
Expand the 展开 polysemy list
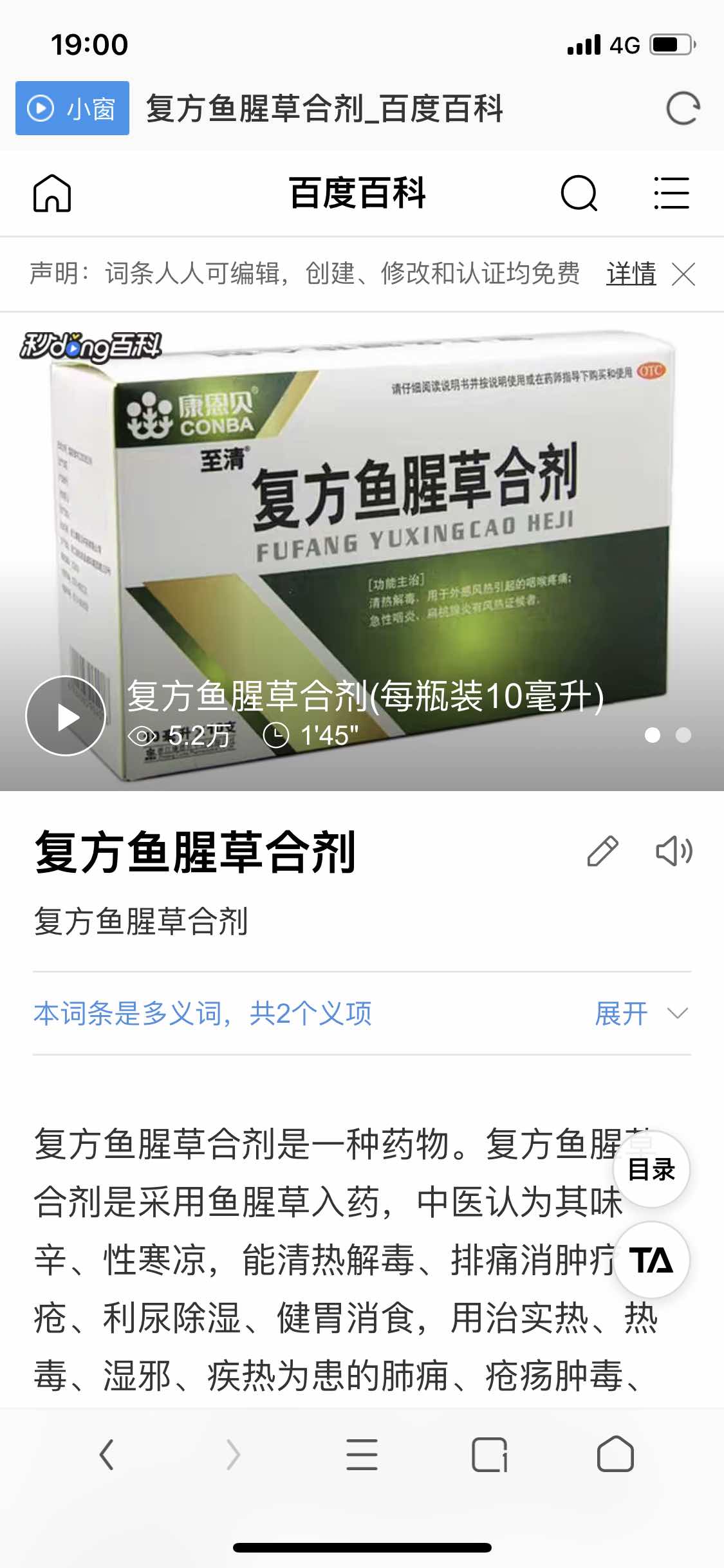(640, 1014)
